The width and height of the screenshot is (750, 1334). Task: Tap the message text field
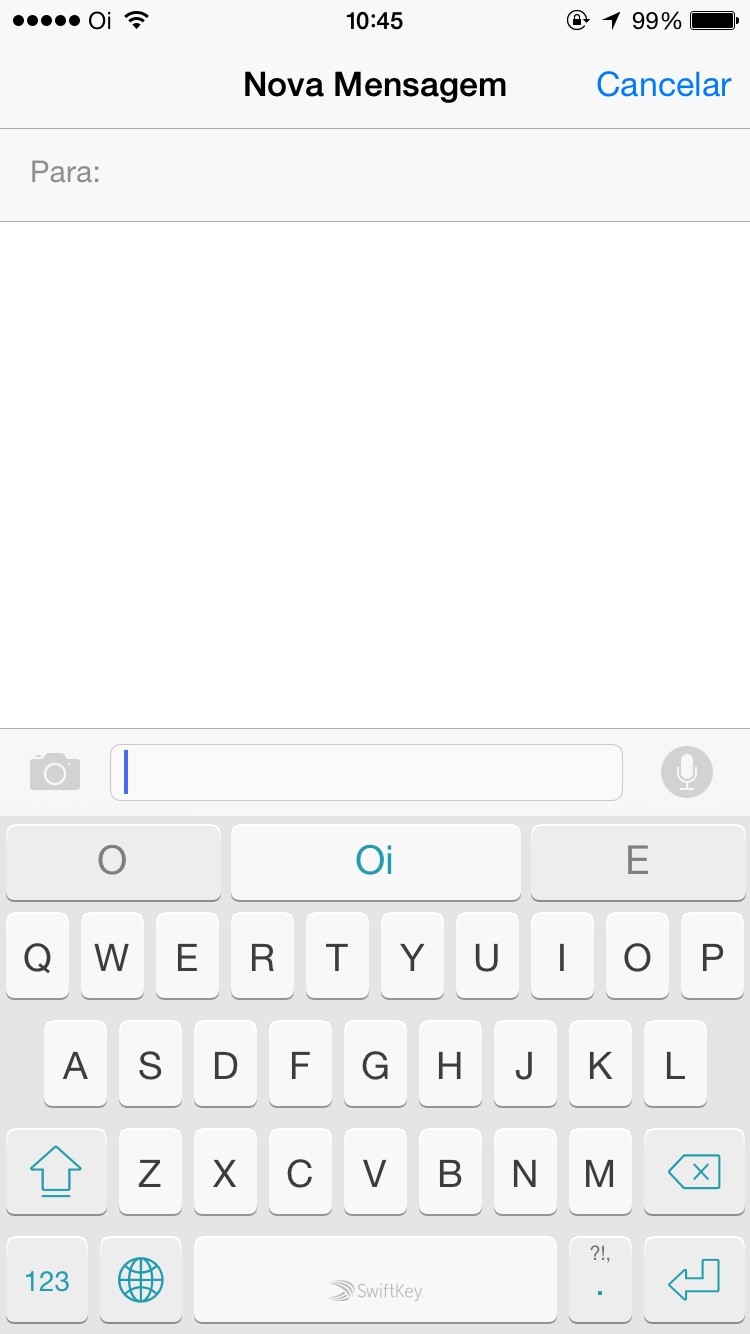[366, 772]
